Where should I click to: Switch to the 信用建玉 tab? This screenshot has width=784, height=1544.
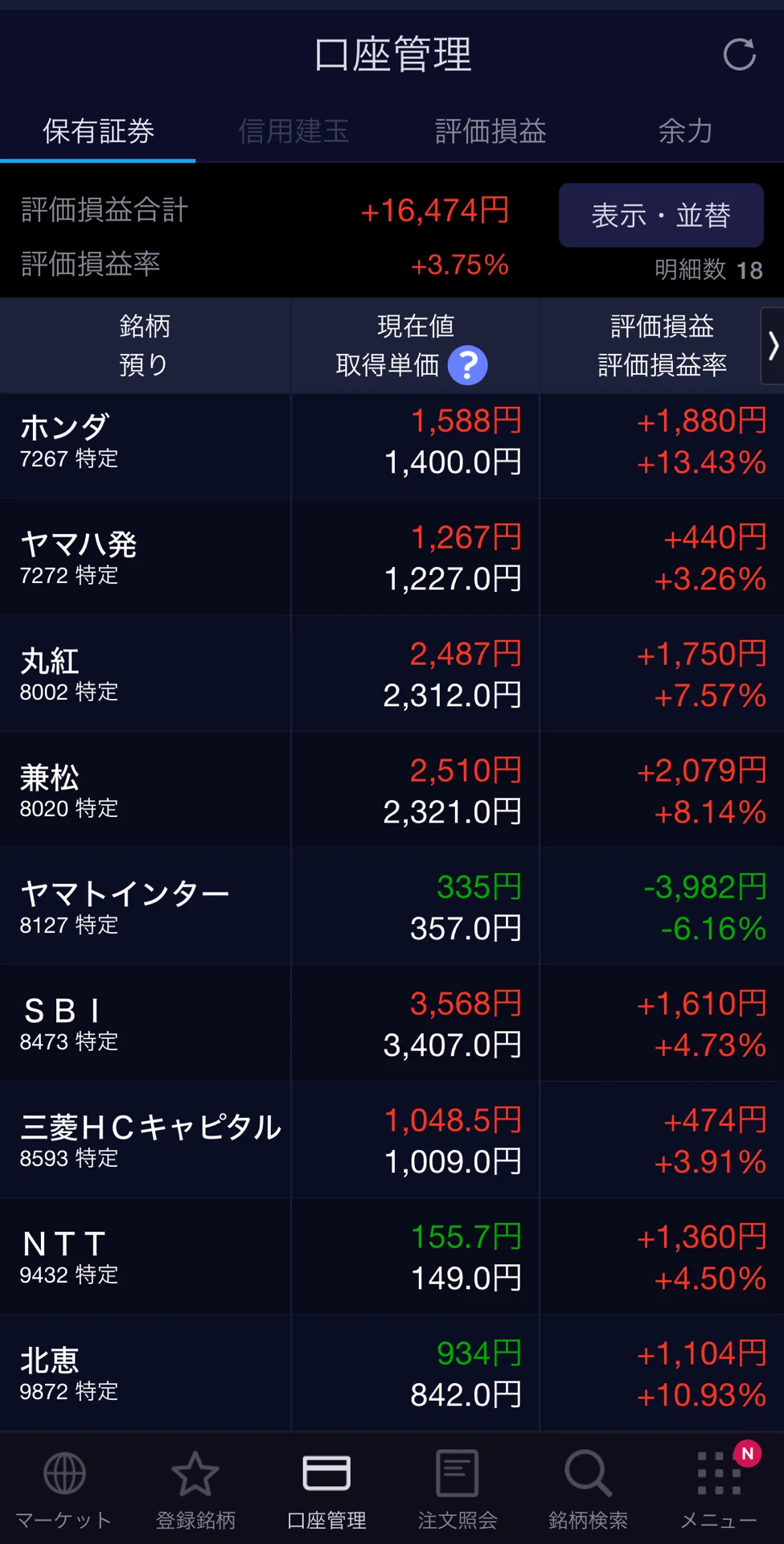point(293,130)
